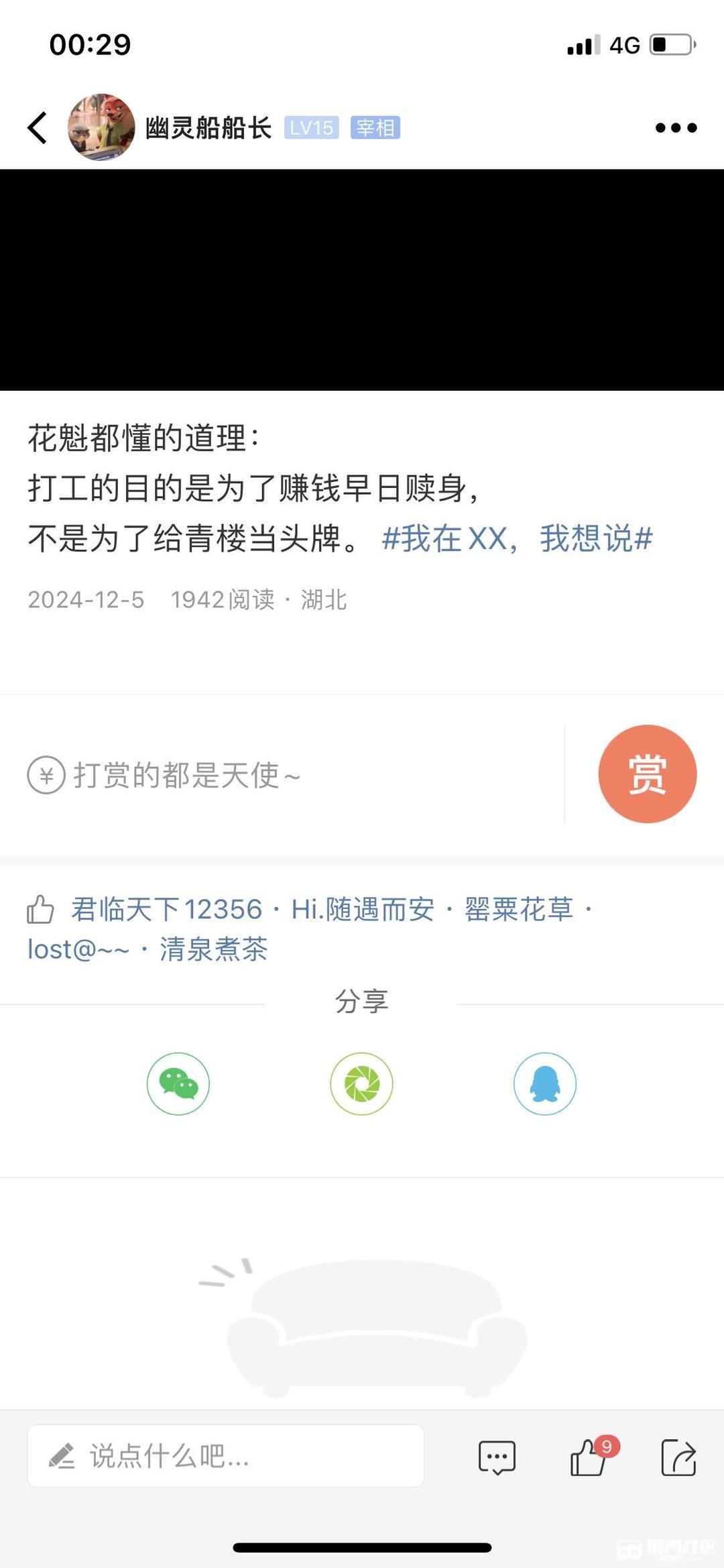Open liker 君临天下12356's profile
This screenshot has width=724, height=1568.
[166, 910]
